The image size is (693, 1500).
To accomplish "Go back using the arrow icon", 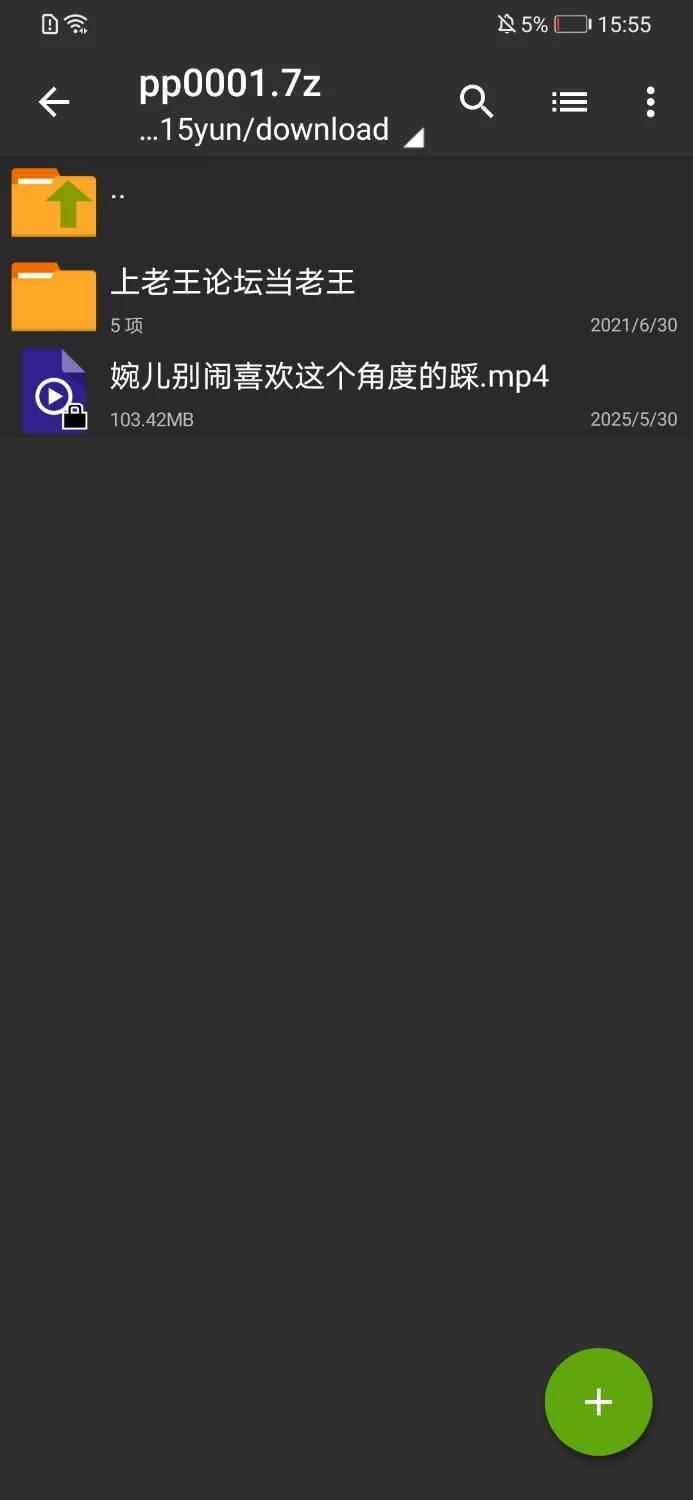I will (x=54, y=102).
